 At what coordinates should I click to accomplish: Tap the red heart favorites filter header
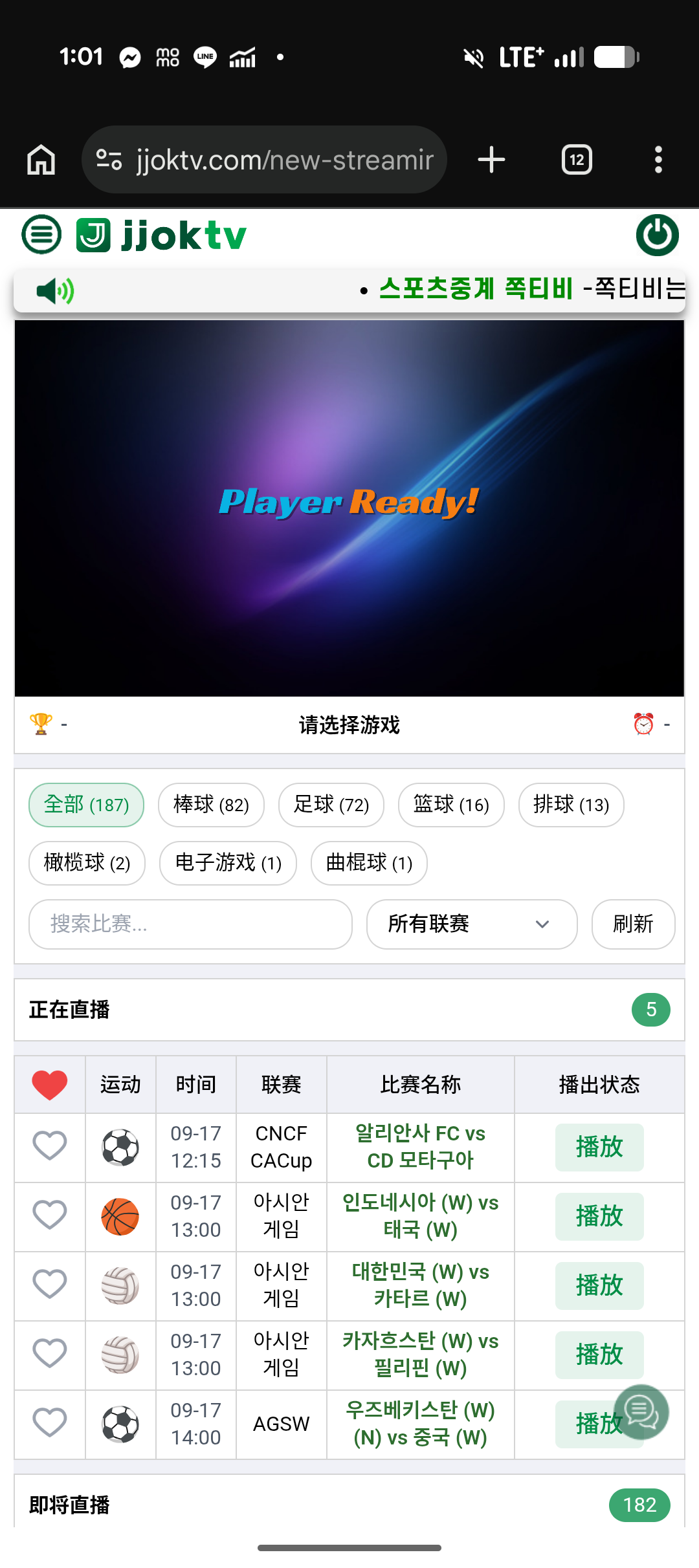(x=50, y=1085)
